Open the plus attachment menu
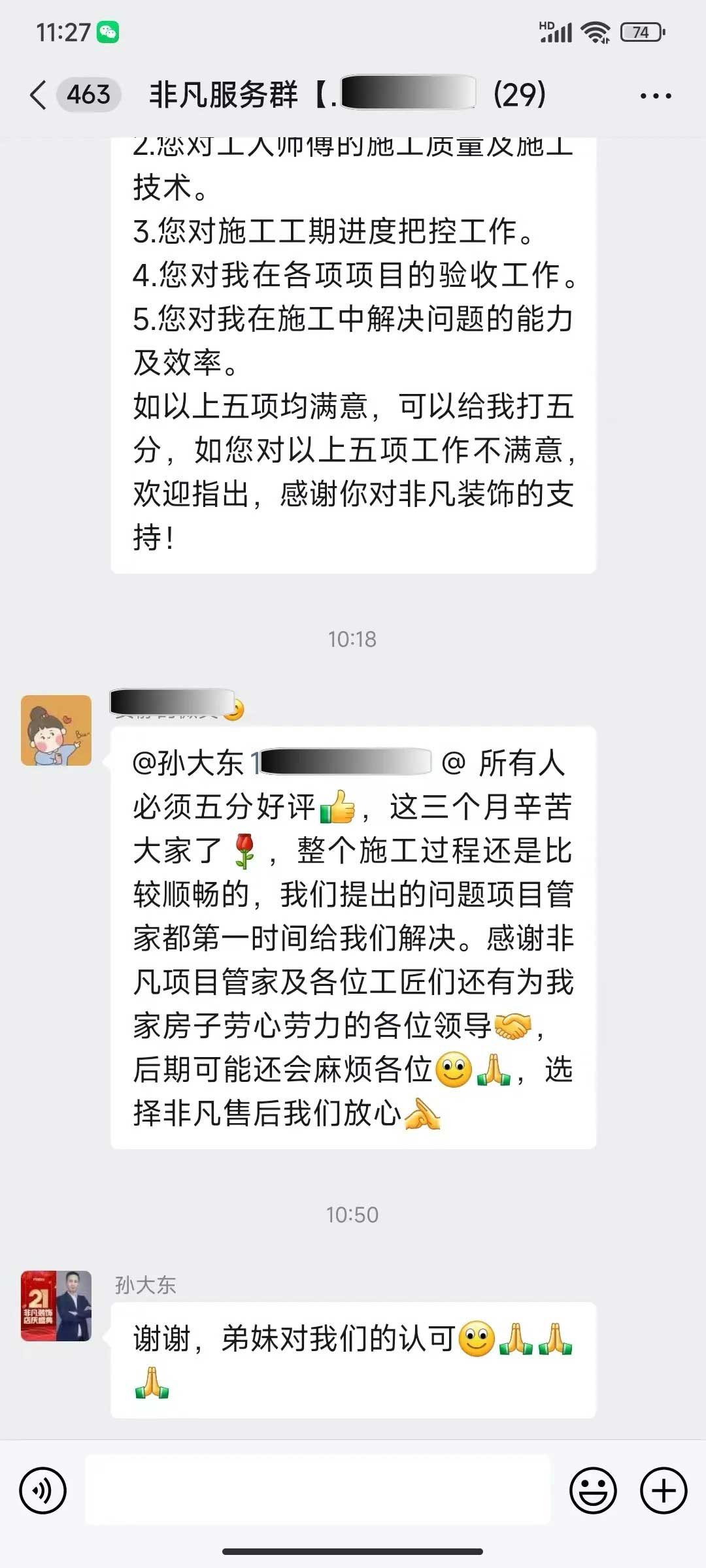This screenshot has width=706, height=1568. tap(663, 1490)
